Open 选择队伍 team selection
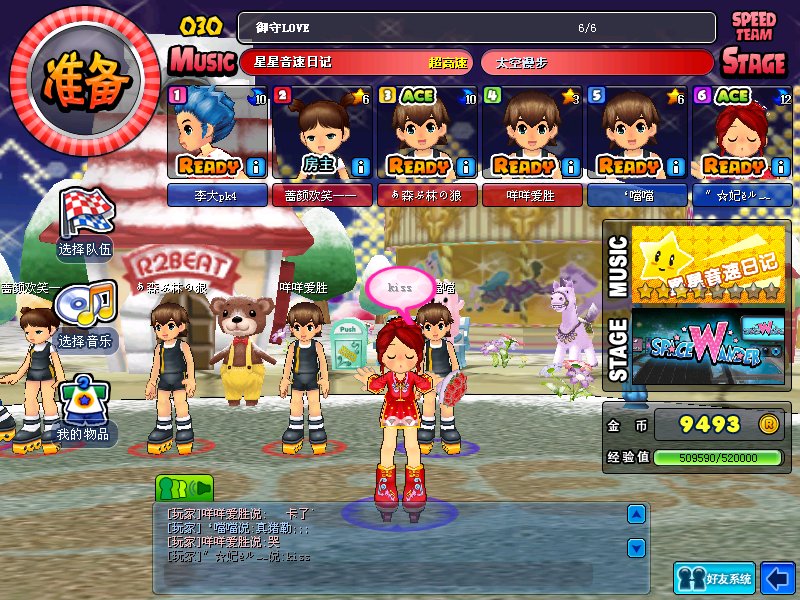The image size is (800, 600). coord(85,222)
